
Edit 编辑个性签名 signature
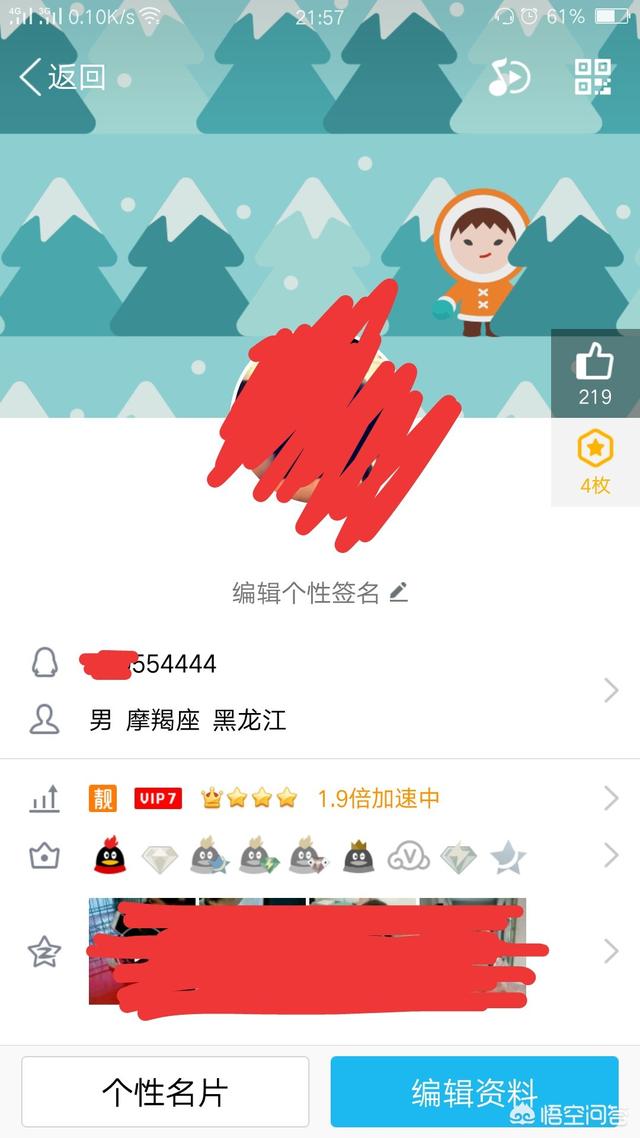click(x=320, y=593)
